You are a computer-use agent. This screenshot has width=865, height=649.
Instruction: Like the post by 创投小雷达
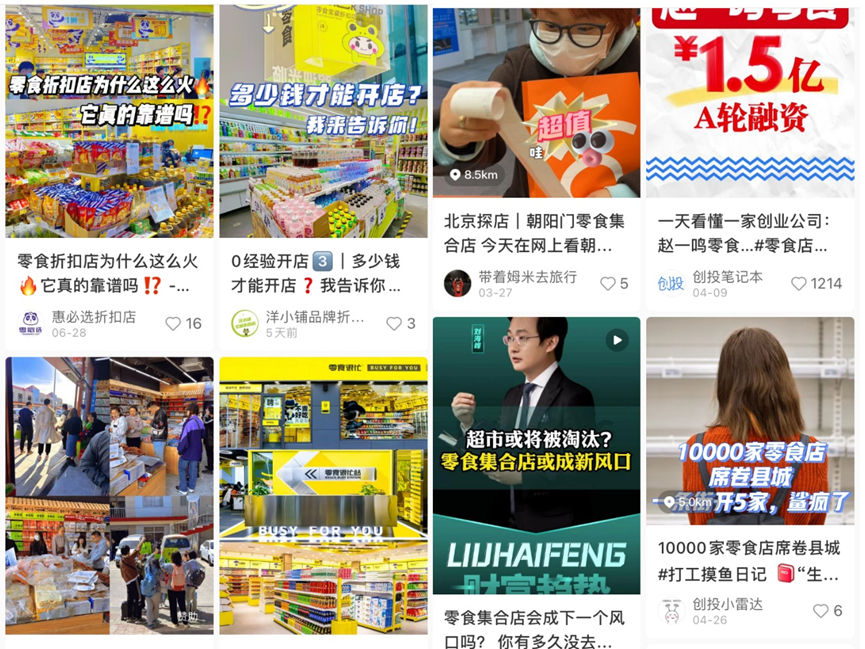point(821,611)
